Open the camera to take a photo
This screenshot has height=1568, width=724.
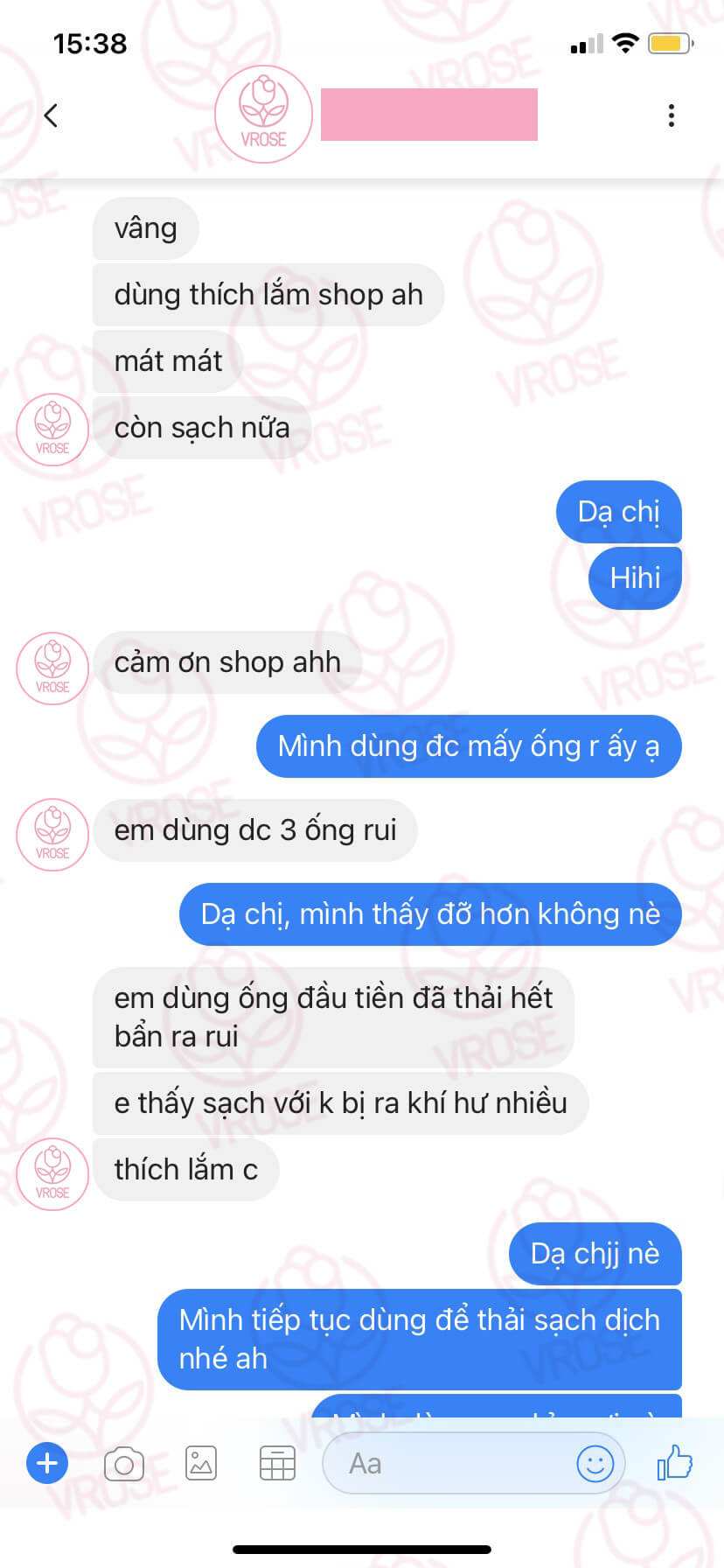click(123, 1464)
